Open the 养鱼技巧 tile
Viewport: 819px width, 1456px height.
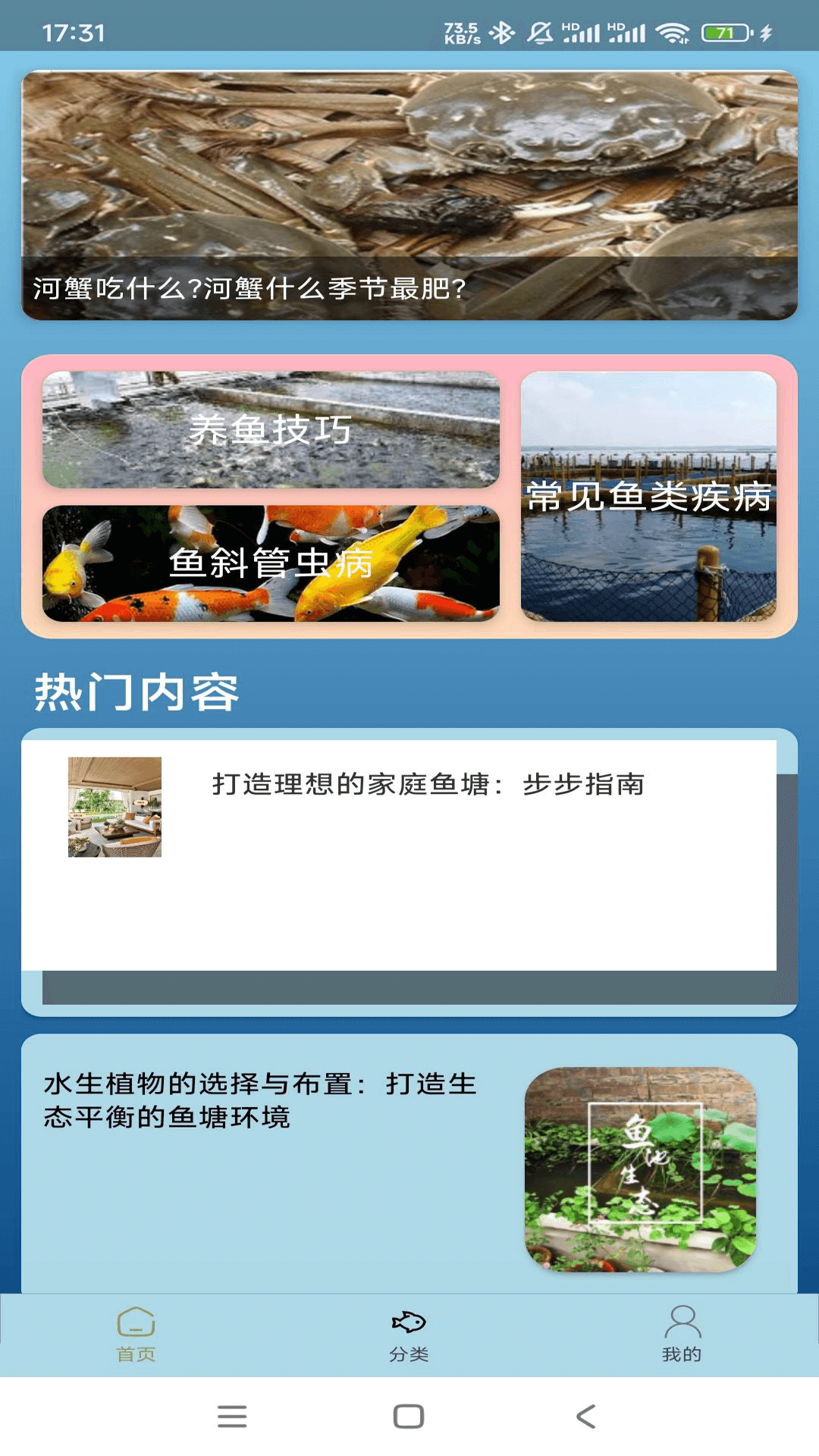coord(271,429)
